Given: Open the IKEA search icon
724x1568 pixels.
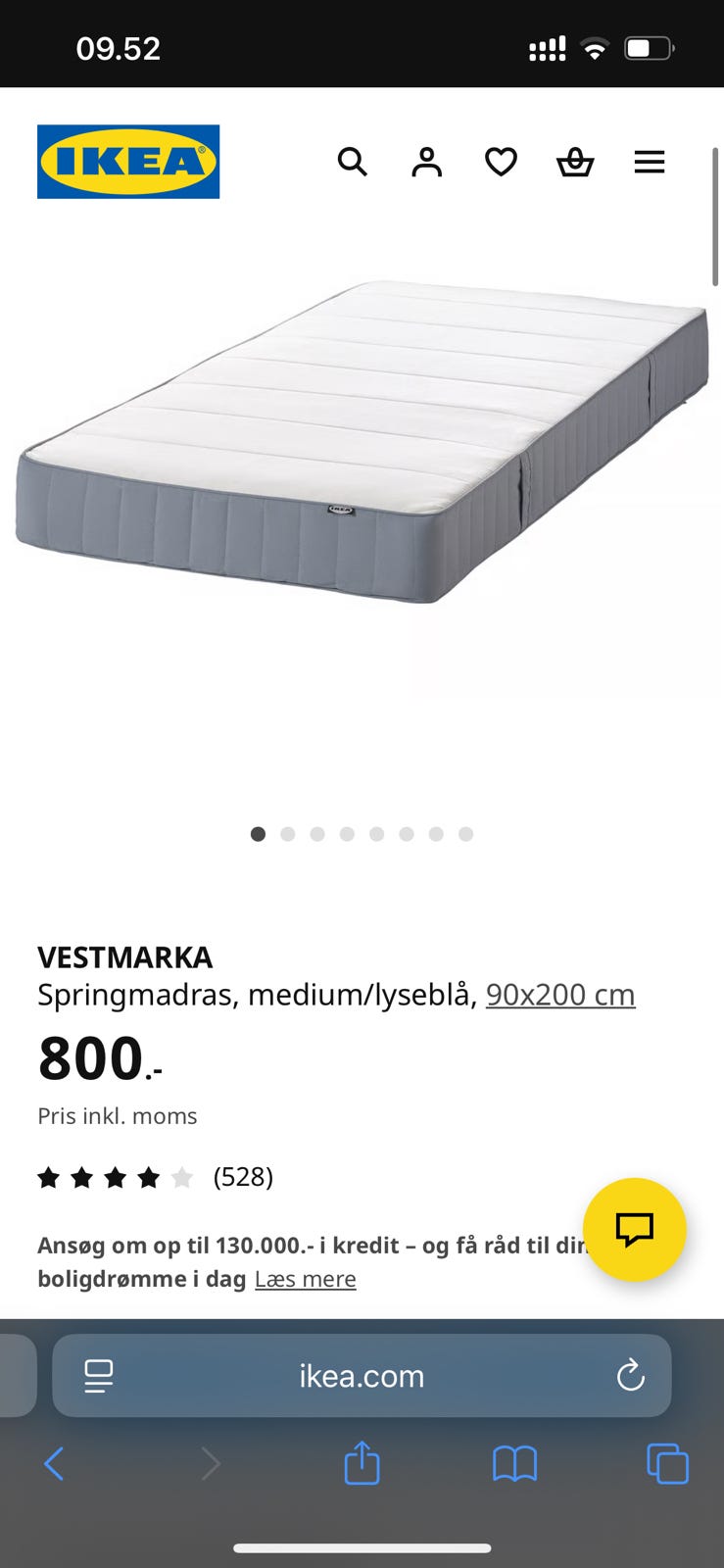Looking at the screenshot, I should point(353,162).
